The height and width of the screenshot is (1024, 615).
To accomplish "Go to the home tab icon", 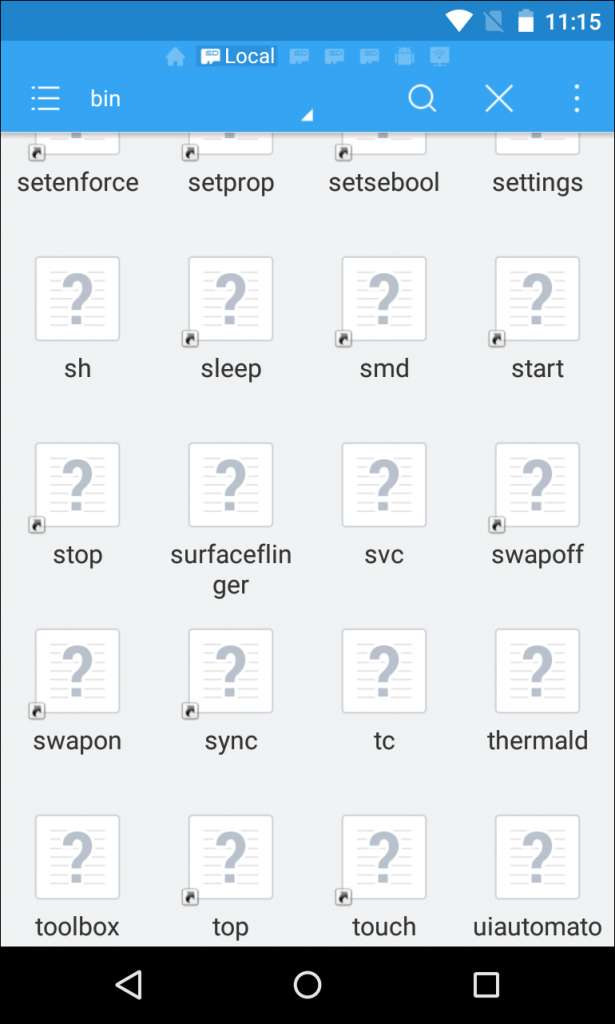I will [175, 57].
